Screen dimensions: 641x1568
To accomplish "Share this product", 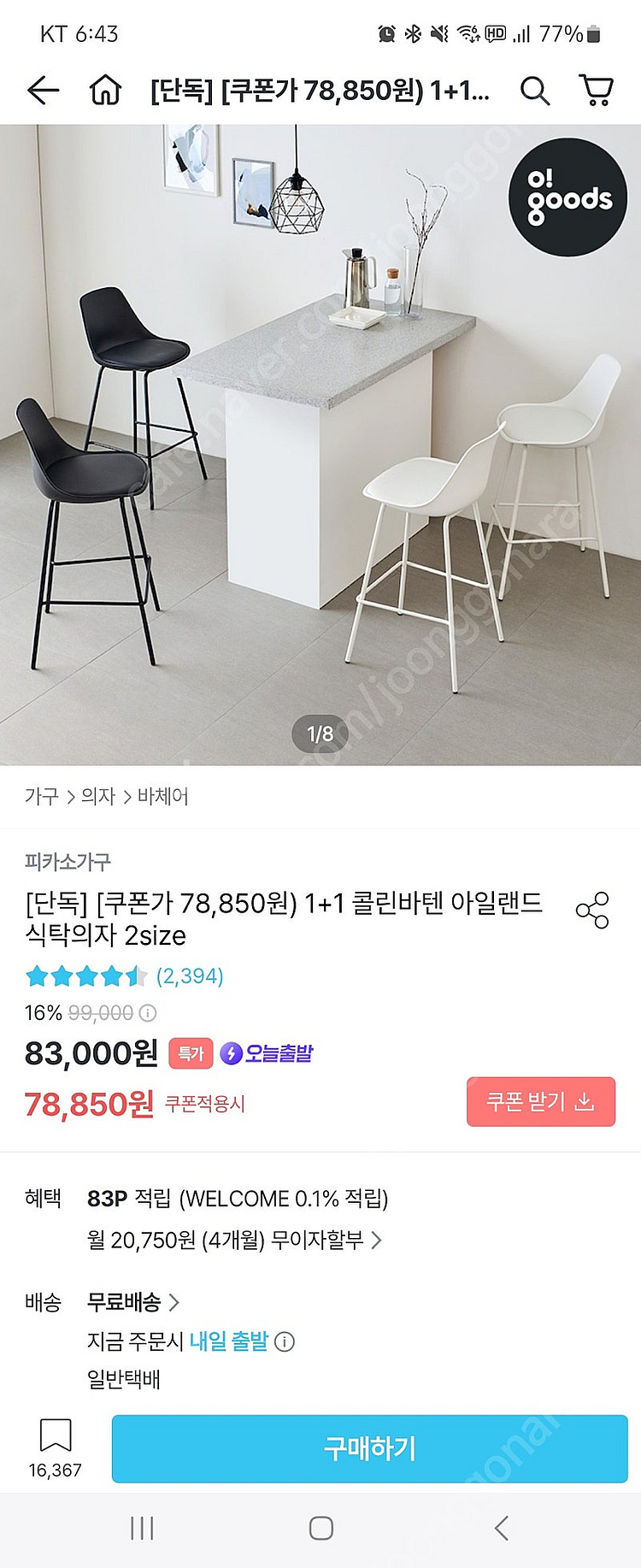I will click(x=592, y=911).
